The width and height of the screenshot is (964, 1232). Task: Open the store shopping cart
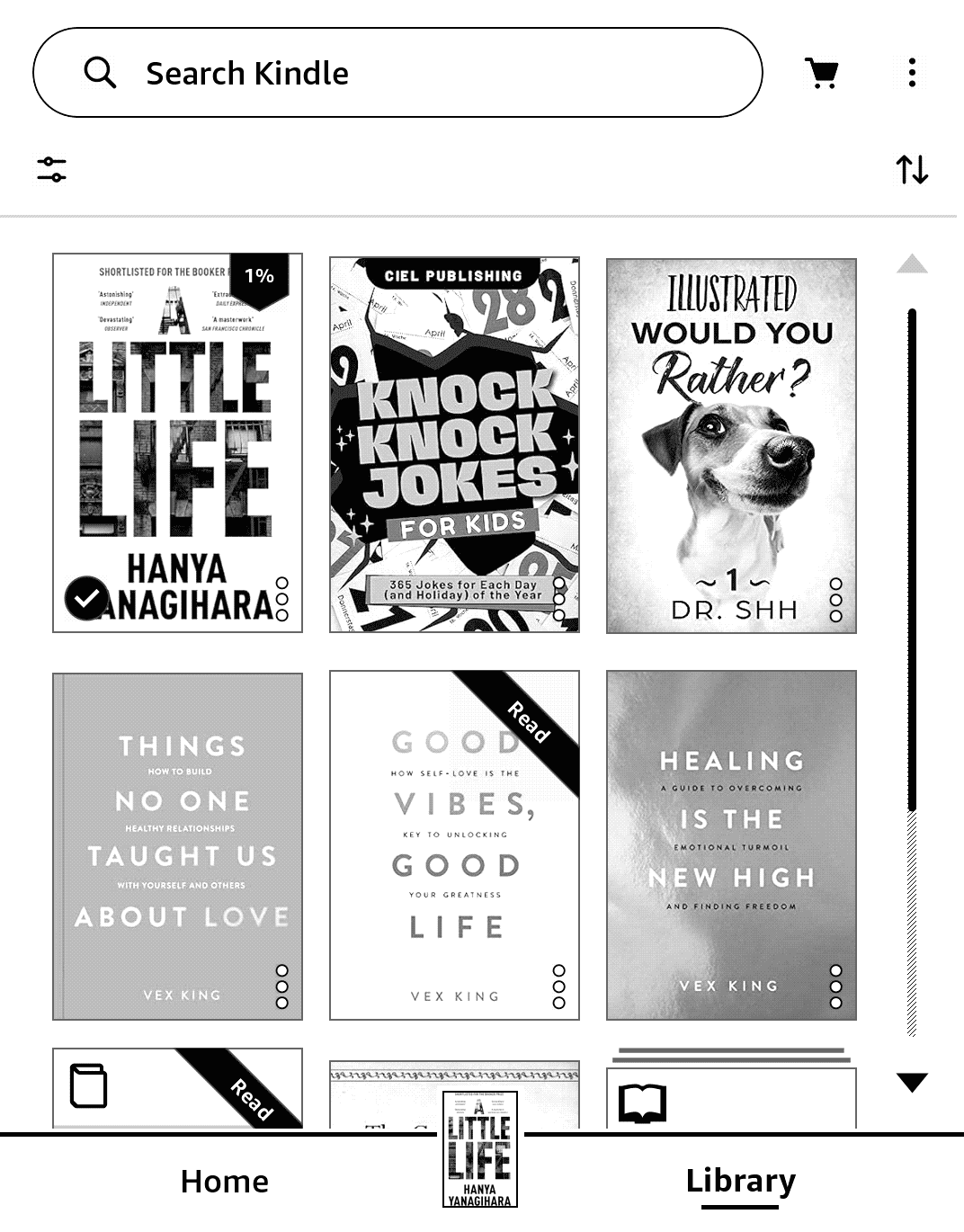point(821,73)
